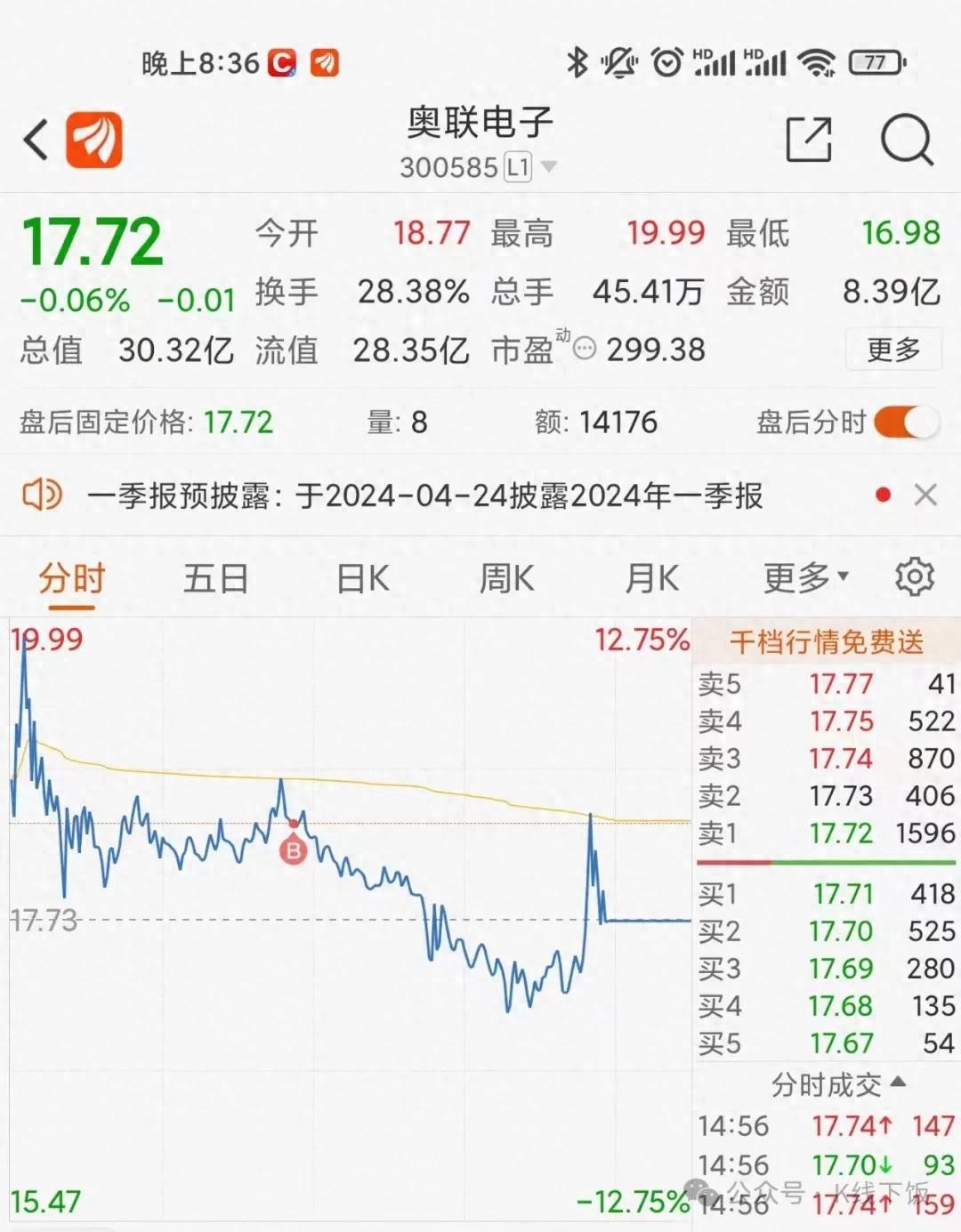Tap the B buy marker on chart
961x1232 pixels.
pyautogui.click(x=293, y=851)
